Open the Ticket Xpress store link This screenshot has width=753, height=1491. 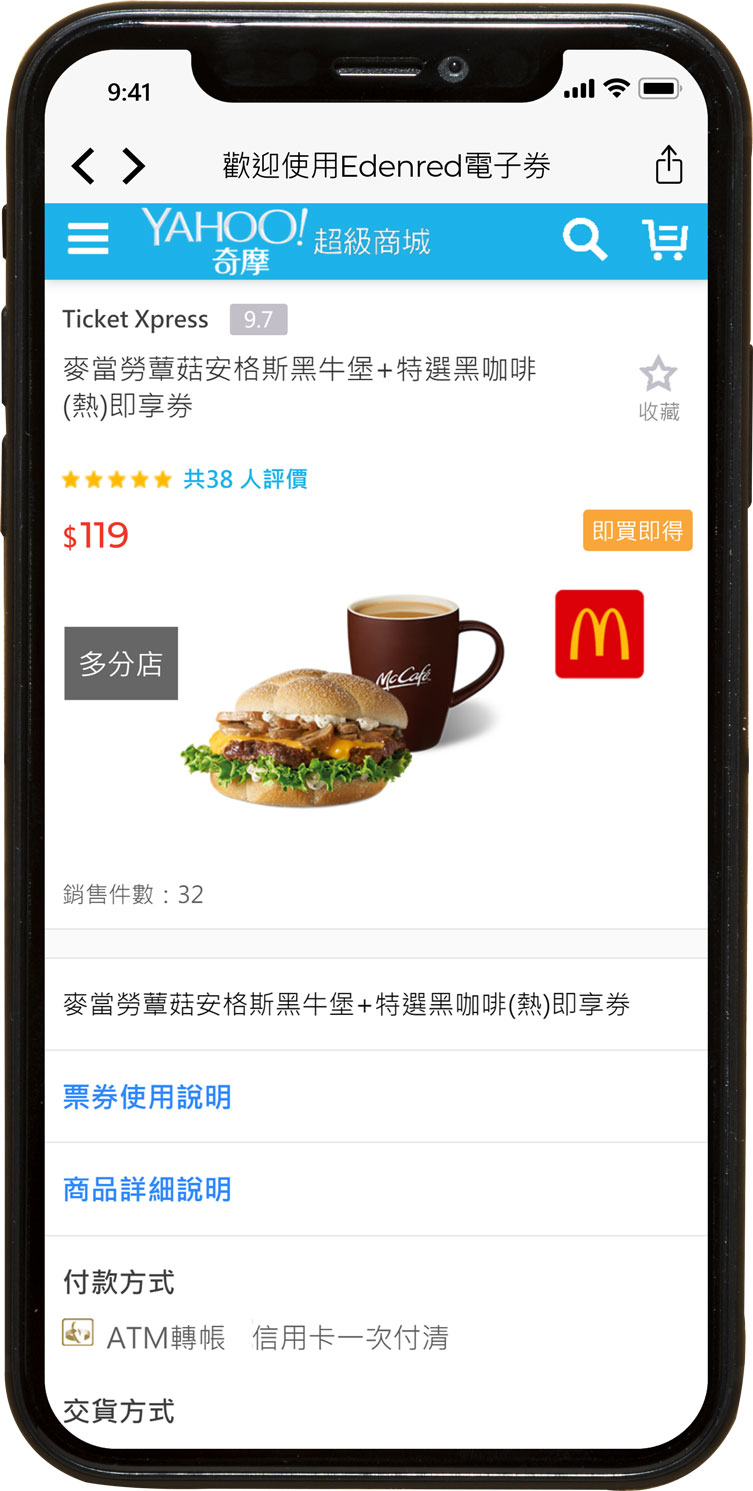(135, 320)
